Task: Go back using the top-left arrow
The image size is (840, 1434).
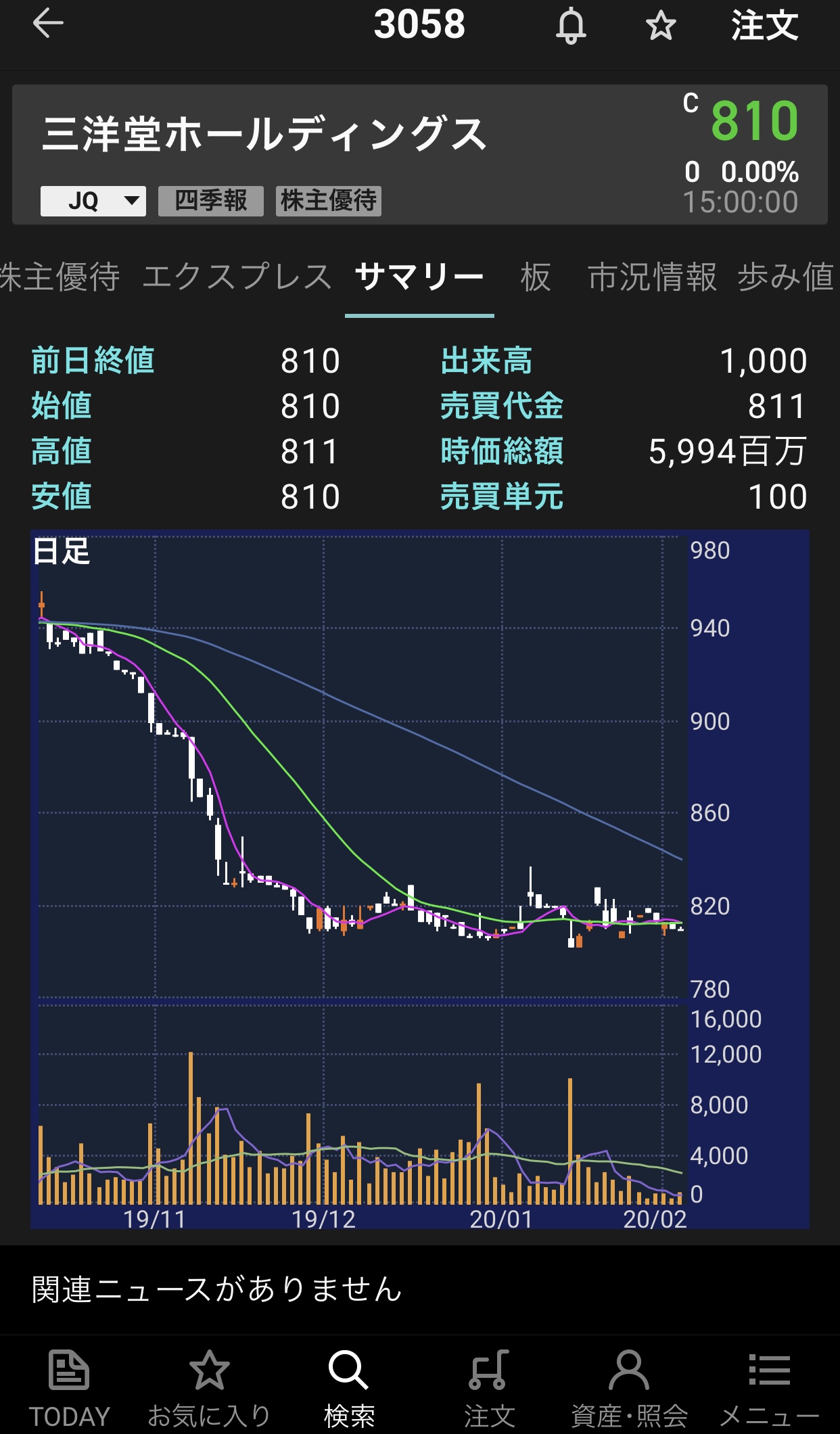Action: (48, 24)
